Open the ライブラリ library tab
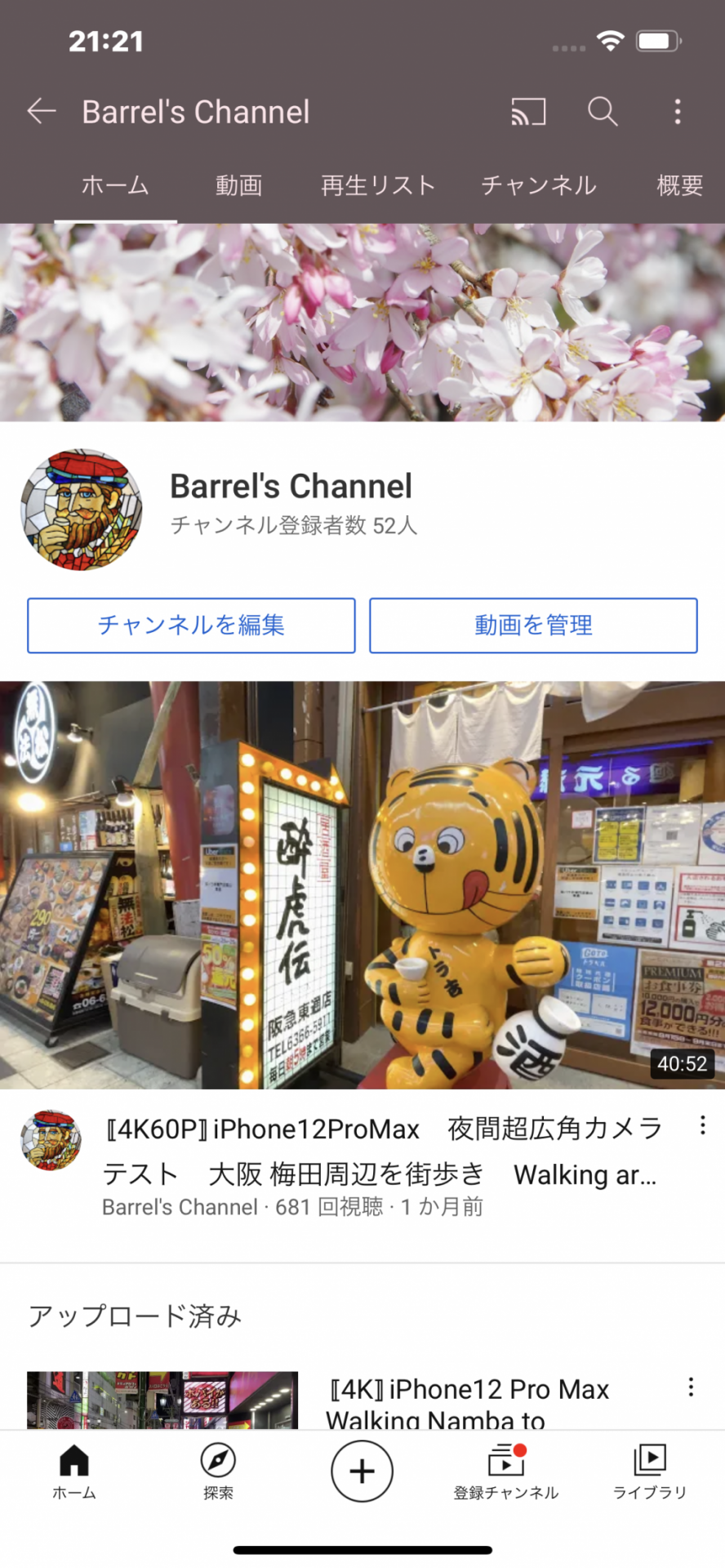 point(650,1472)
